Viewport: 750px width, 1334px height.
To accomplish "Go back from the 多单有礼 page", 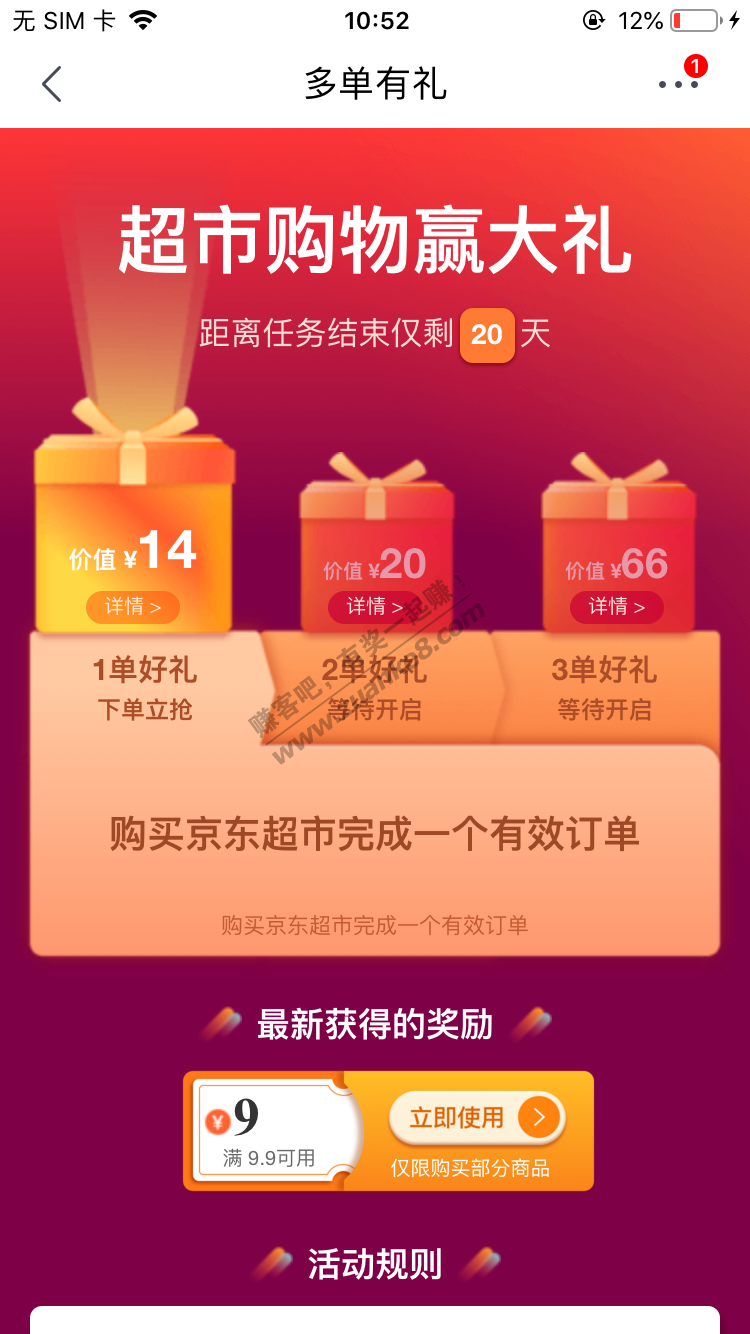I will click(x=52, y=85).
